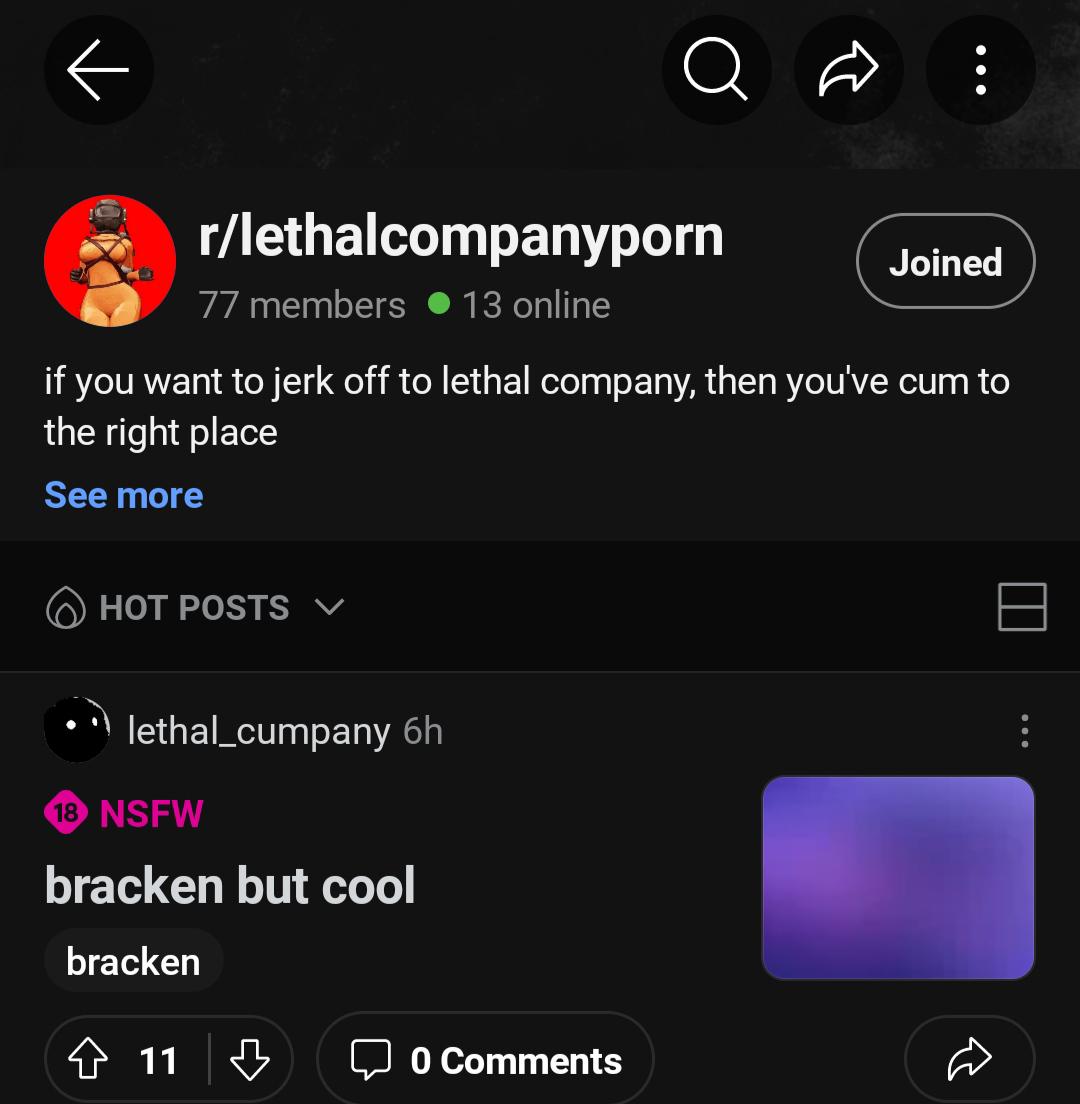This screenshot has height=1104, width=1080.
Task: Open the blurred post thumbnail
Action: point(897,877)
